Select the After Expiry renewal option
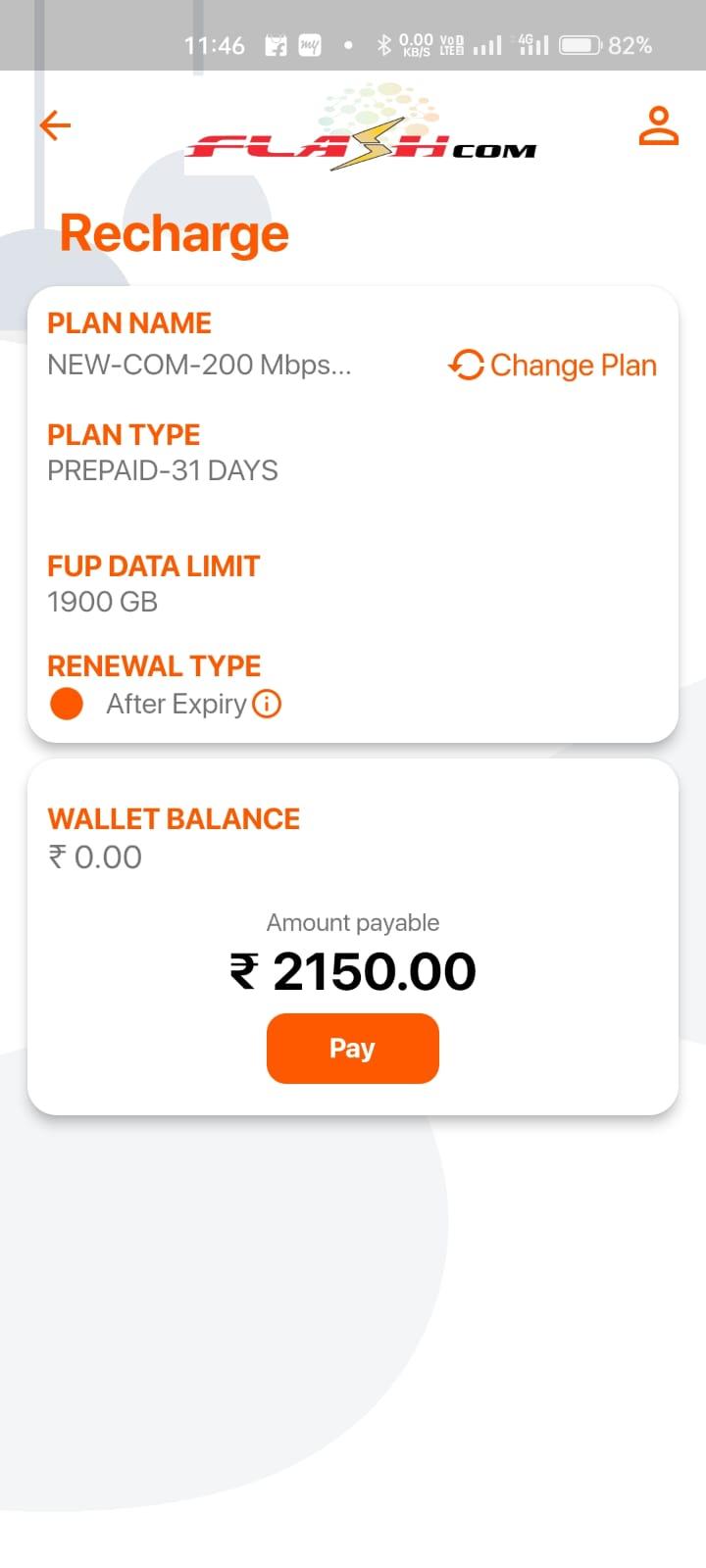Viewport: 706px width, 1568px height. click(67, 704)
